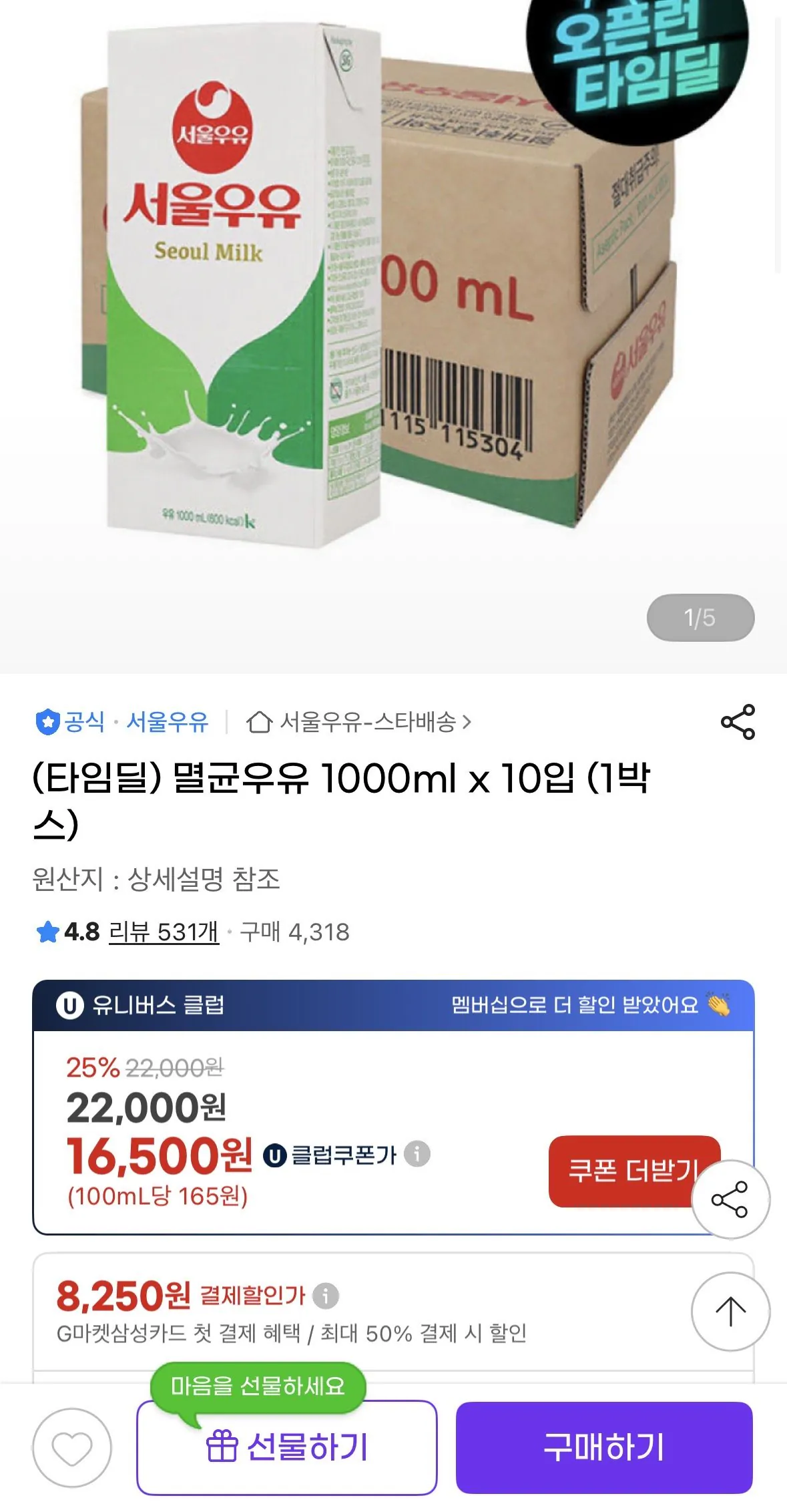This screenshot has height=1512, width=787.
Task: Tap the share icon beside the store name
Action: pos(738,723)
